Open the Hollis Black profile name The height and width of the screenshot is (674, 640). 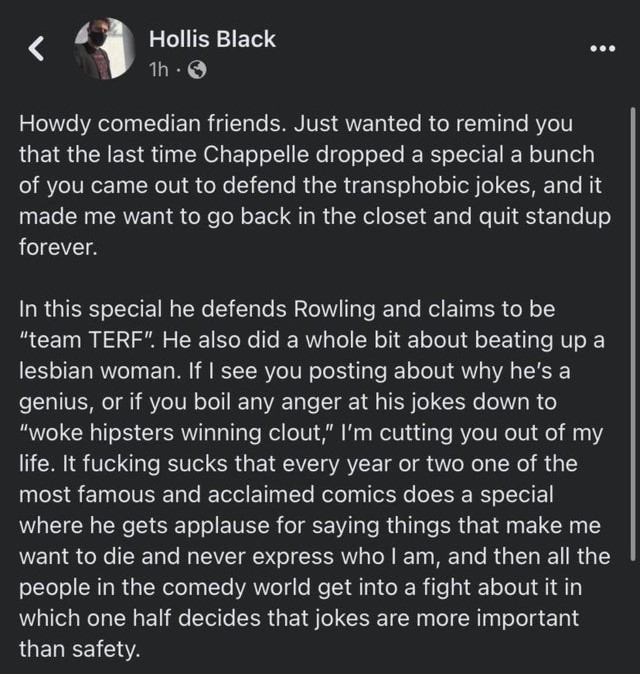point(212,39)
